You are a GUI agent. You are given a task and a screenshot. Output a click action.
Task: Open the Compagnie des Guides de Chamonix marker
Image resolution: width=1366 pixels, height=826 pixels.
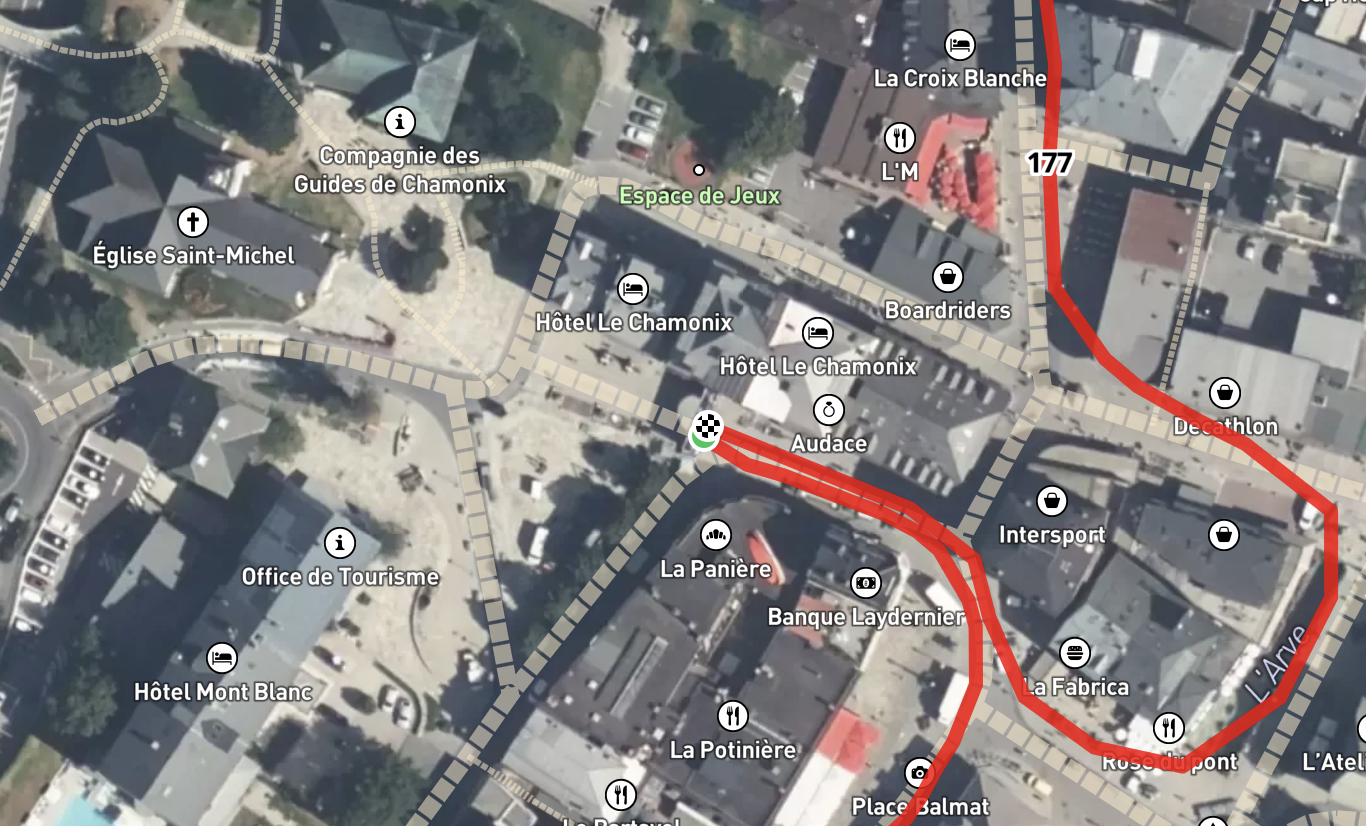(400, 122)
